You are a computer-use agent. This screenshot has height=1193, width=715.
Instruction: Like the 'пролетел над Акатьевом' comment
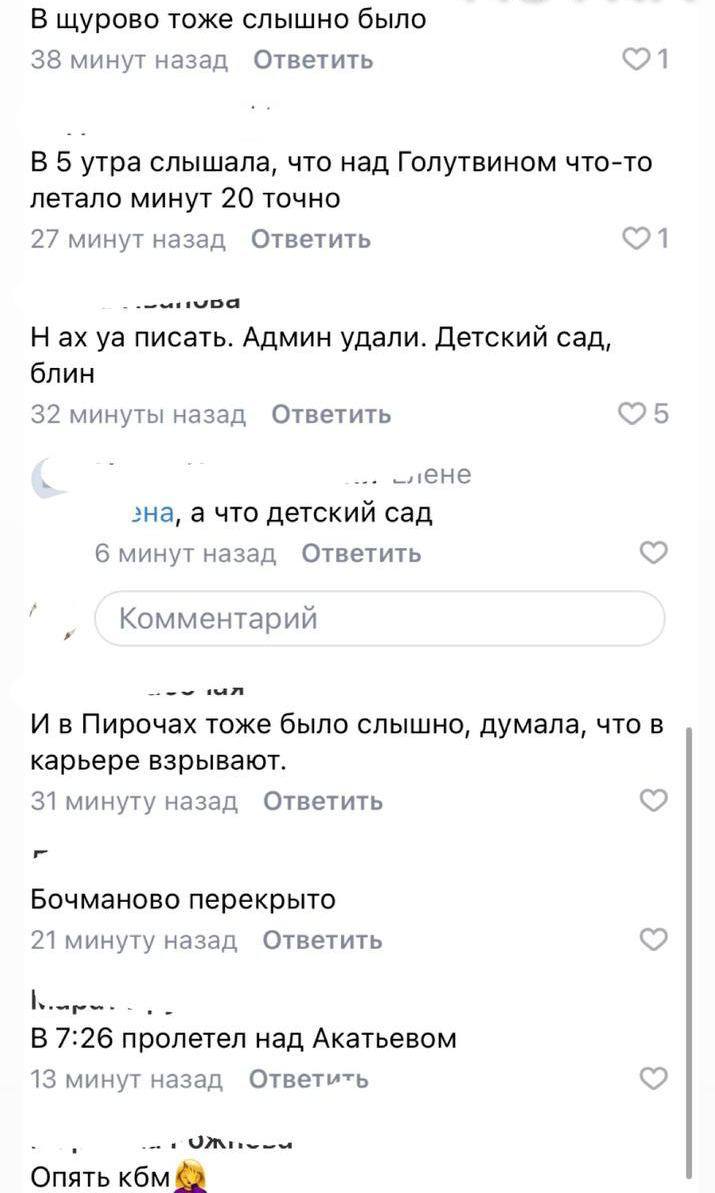[x=652, y=1079]
